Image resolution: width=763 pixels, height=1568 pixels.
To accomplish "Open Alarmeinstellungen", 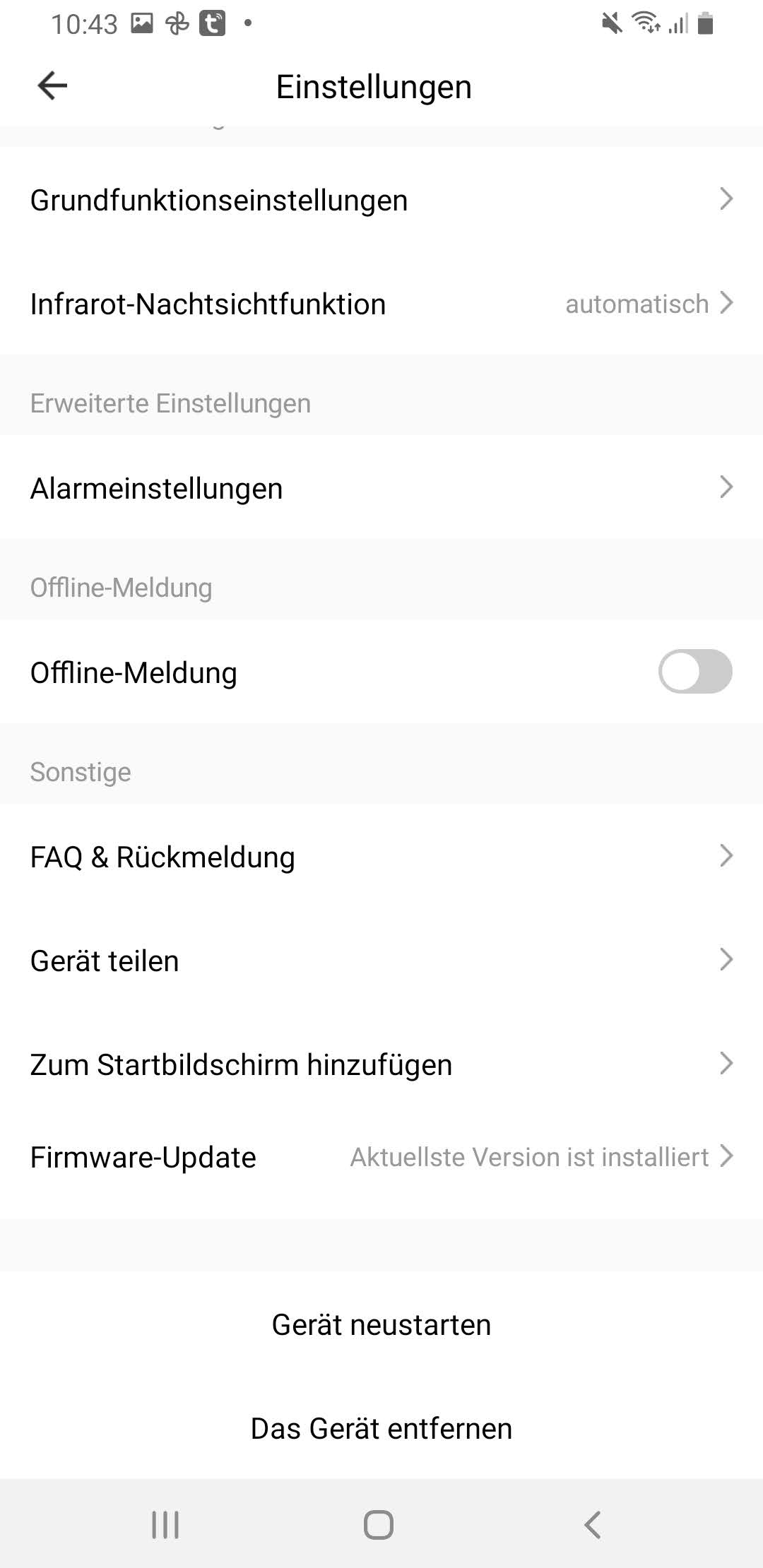I will point(381,488).
